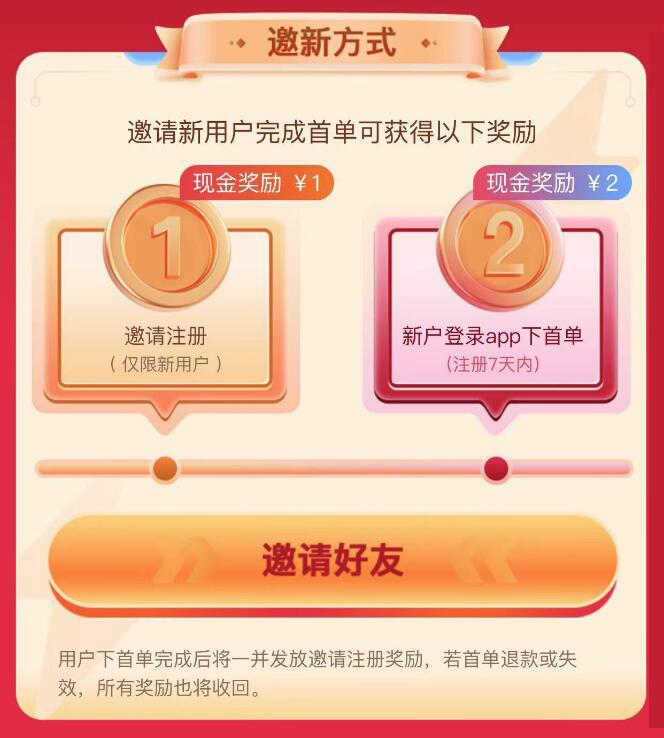This screenshot has width=664, height=738.
Task: Tap the 邀请好友 button
Action: (332, 561)
